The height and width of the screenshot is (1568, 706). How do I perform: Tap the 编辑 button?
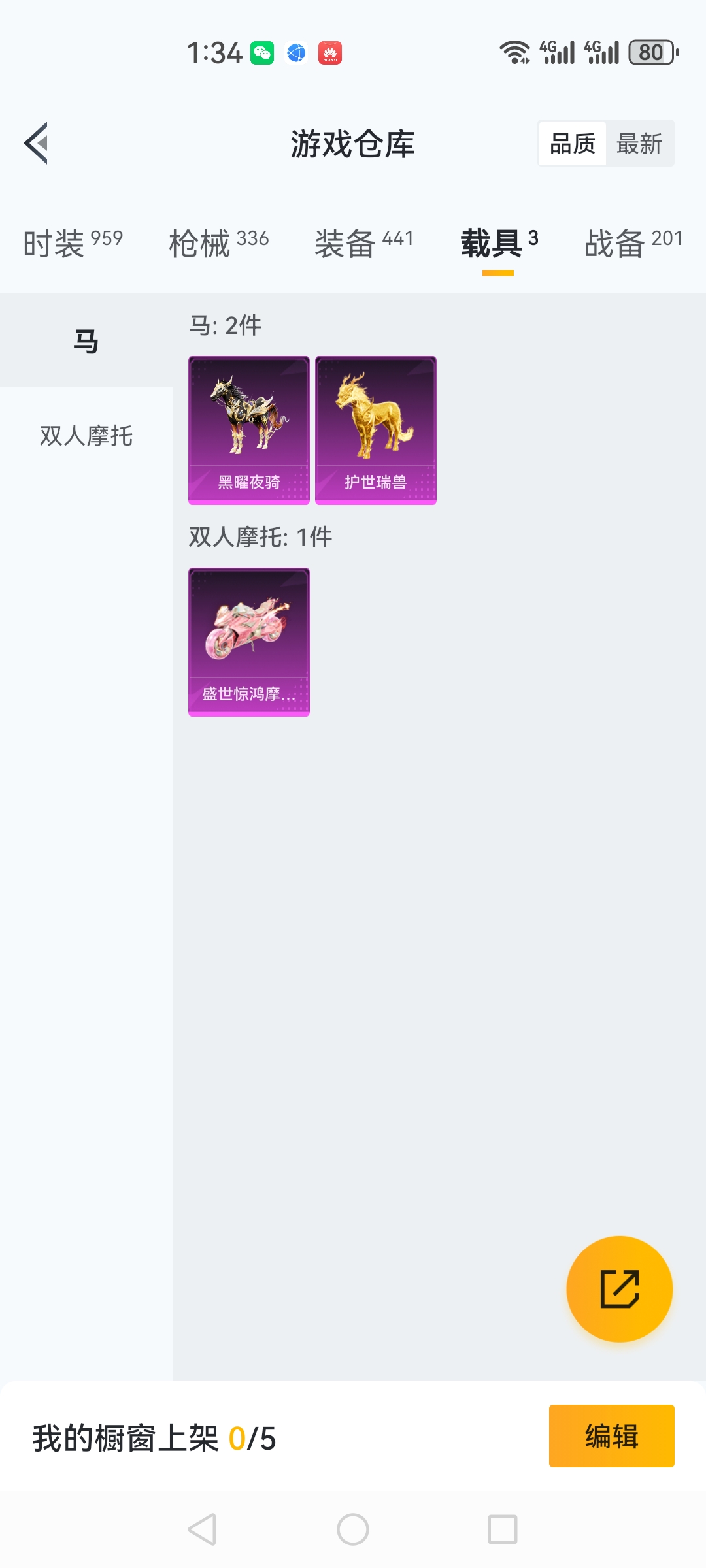611,1436
